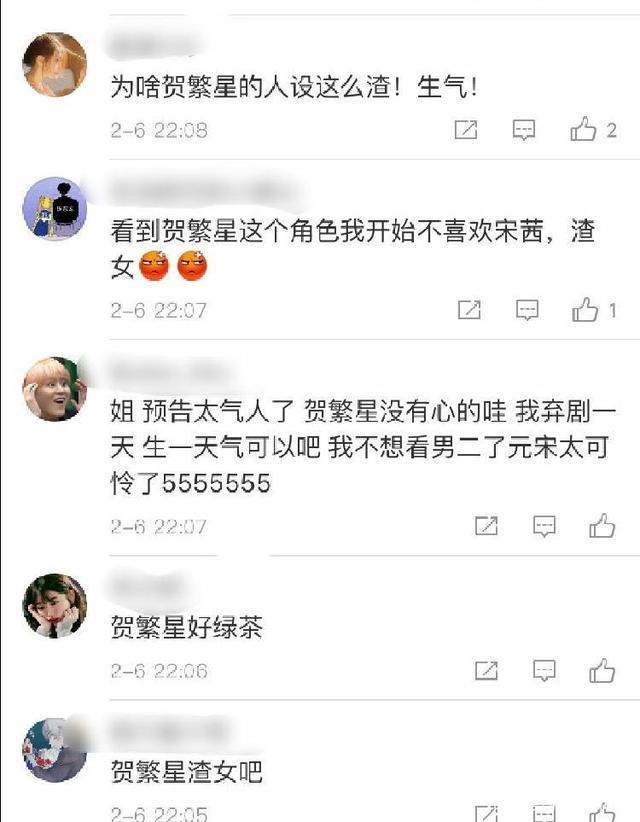This screenshot has height=822, width=640.
Task: Reply to the comment starting '姐 预告太气人了'
Action: tap(544, 526)
